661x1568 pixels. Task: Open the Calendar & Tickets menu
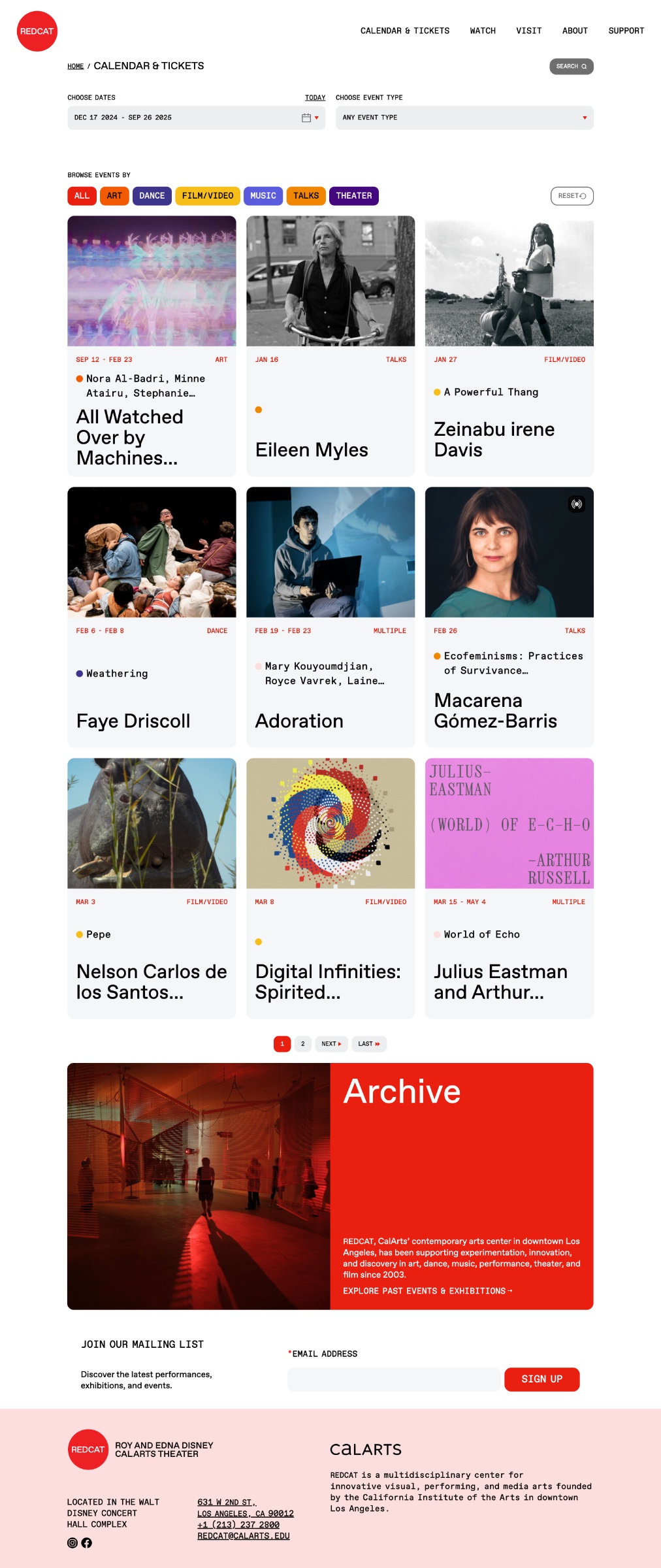click(405, 31)
